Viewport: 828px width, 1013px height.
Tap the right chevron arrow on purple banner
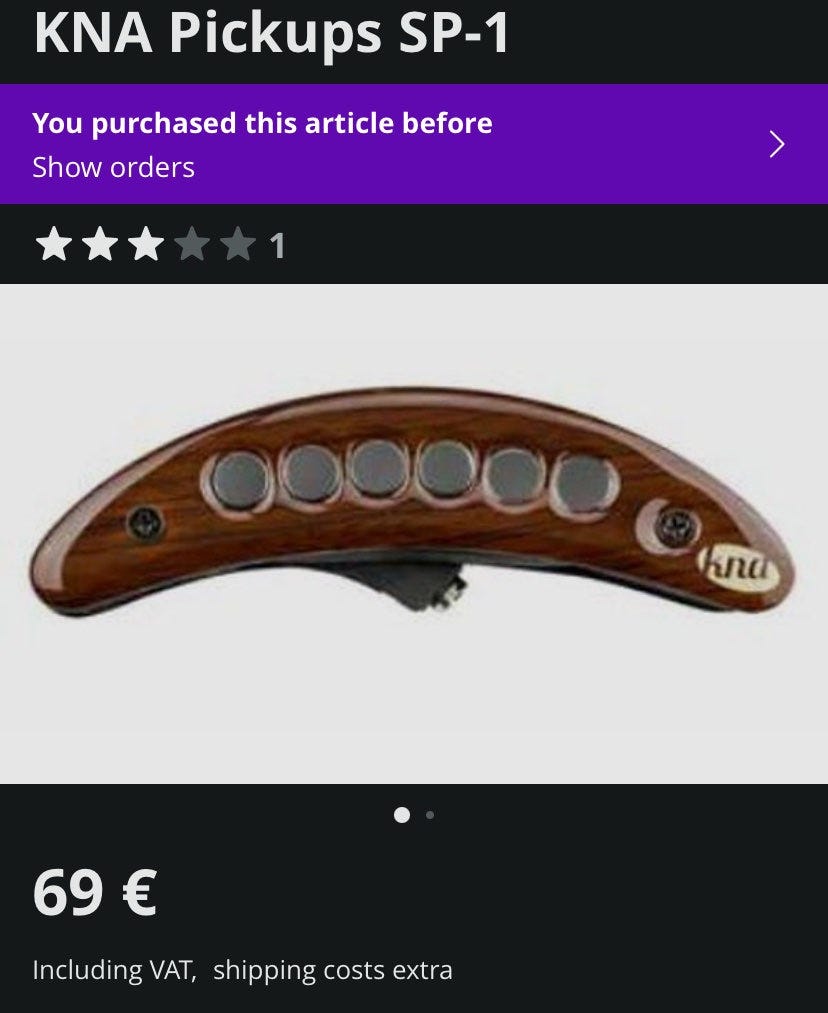[777, 144]
